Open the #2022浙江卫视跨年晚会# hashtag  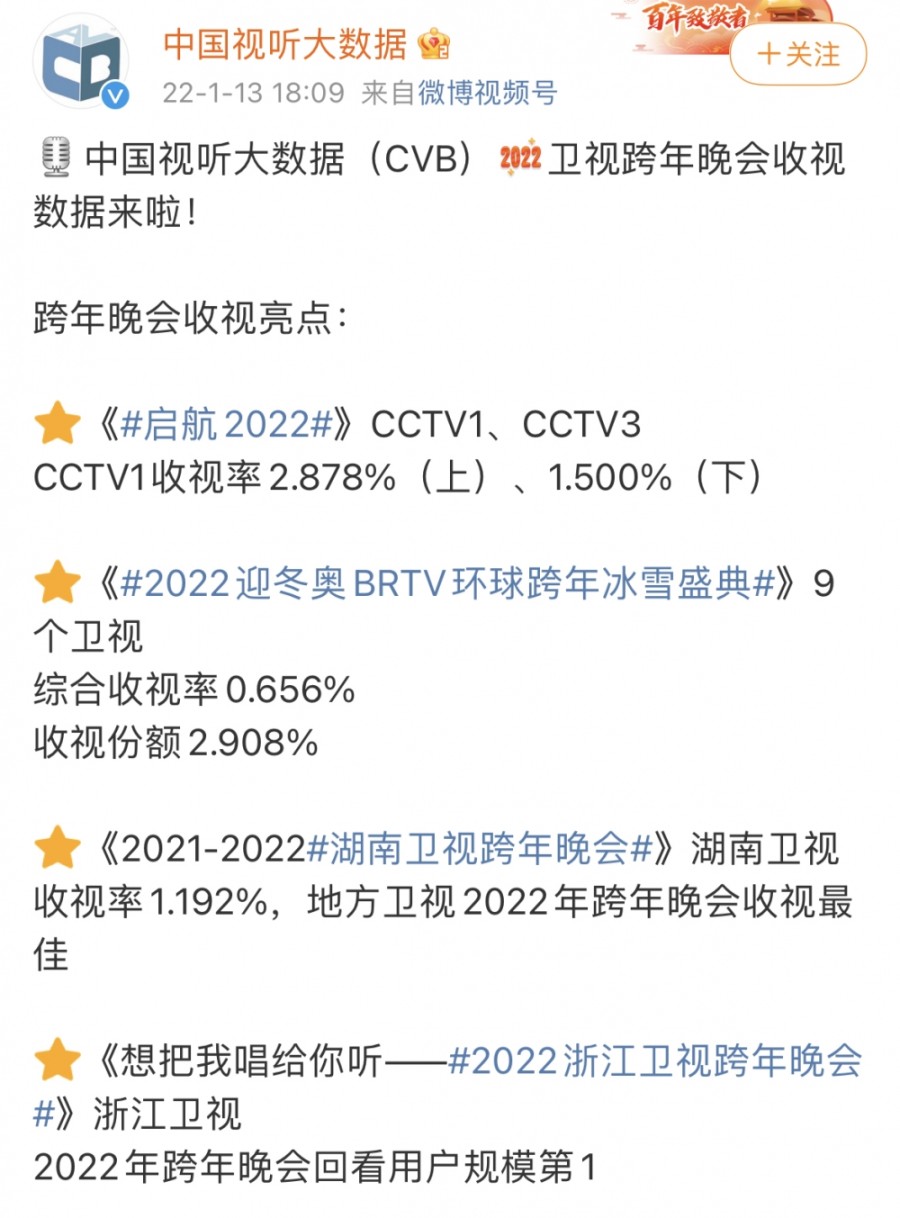pos(654,1062)
